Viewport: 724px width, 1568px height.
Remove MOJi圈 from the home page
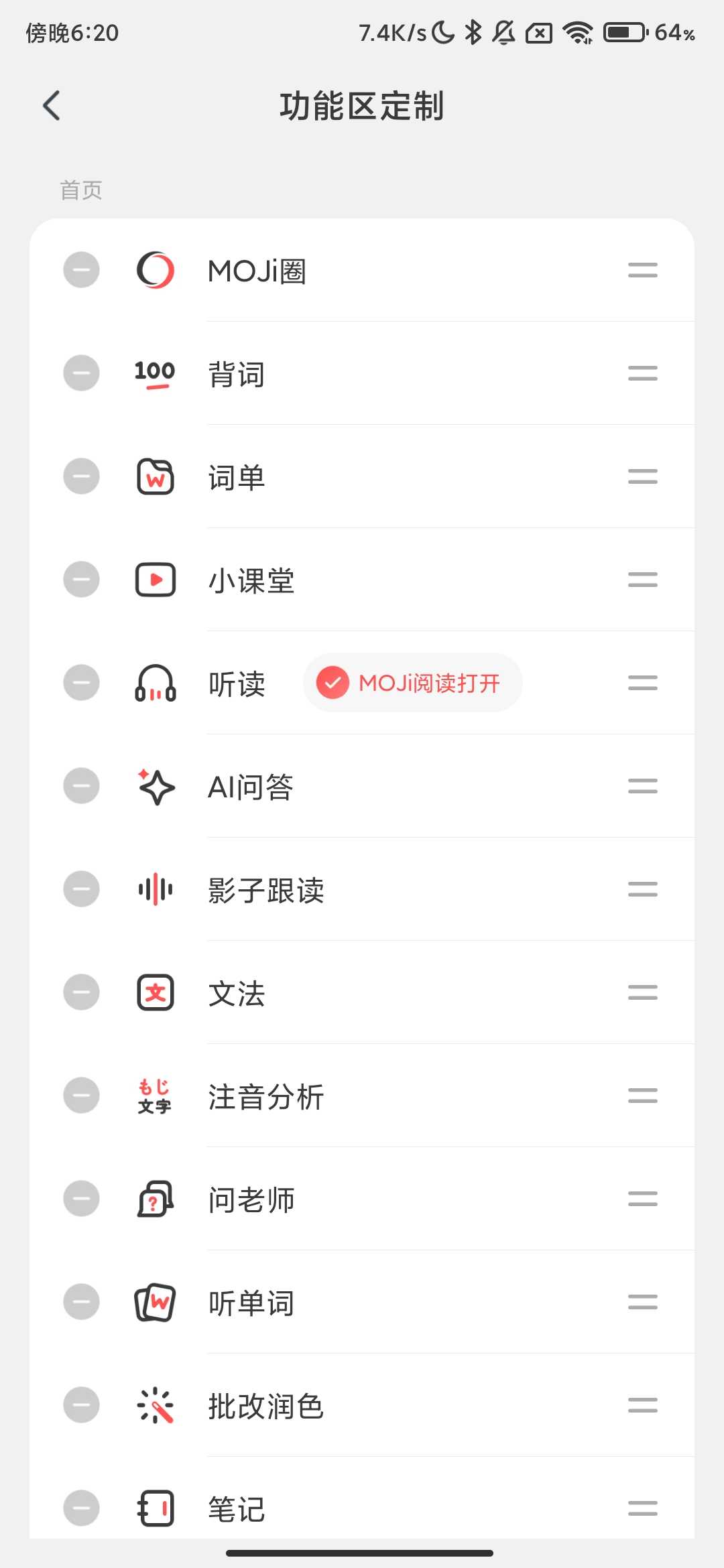pyautogui.click(x=81, y=270)
